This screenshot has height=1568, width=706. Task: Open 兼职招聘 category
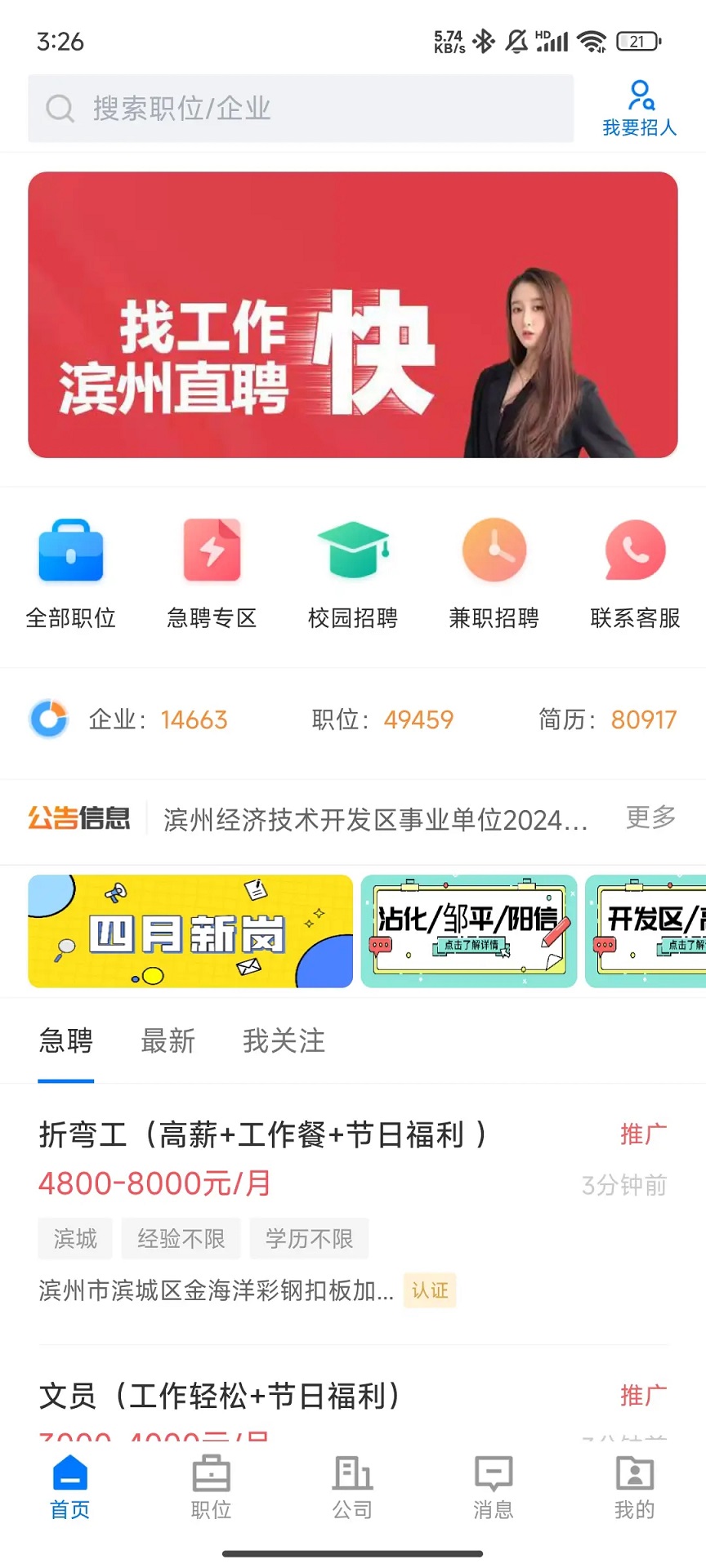click(494, 573)
